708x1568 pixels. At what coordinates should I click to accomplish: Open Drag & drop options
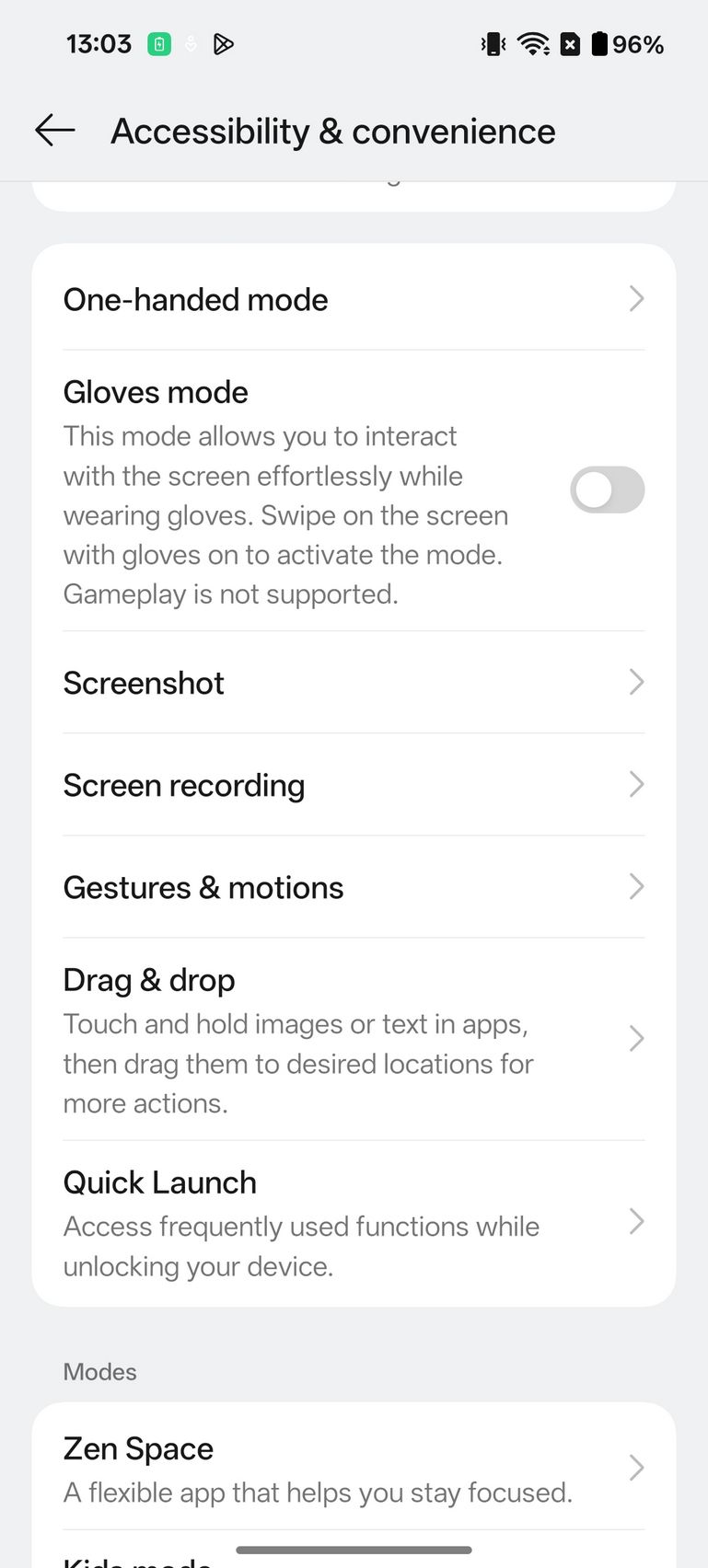coord(354,1040)
